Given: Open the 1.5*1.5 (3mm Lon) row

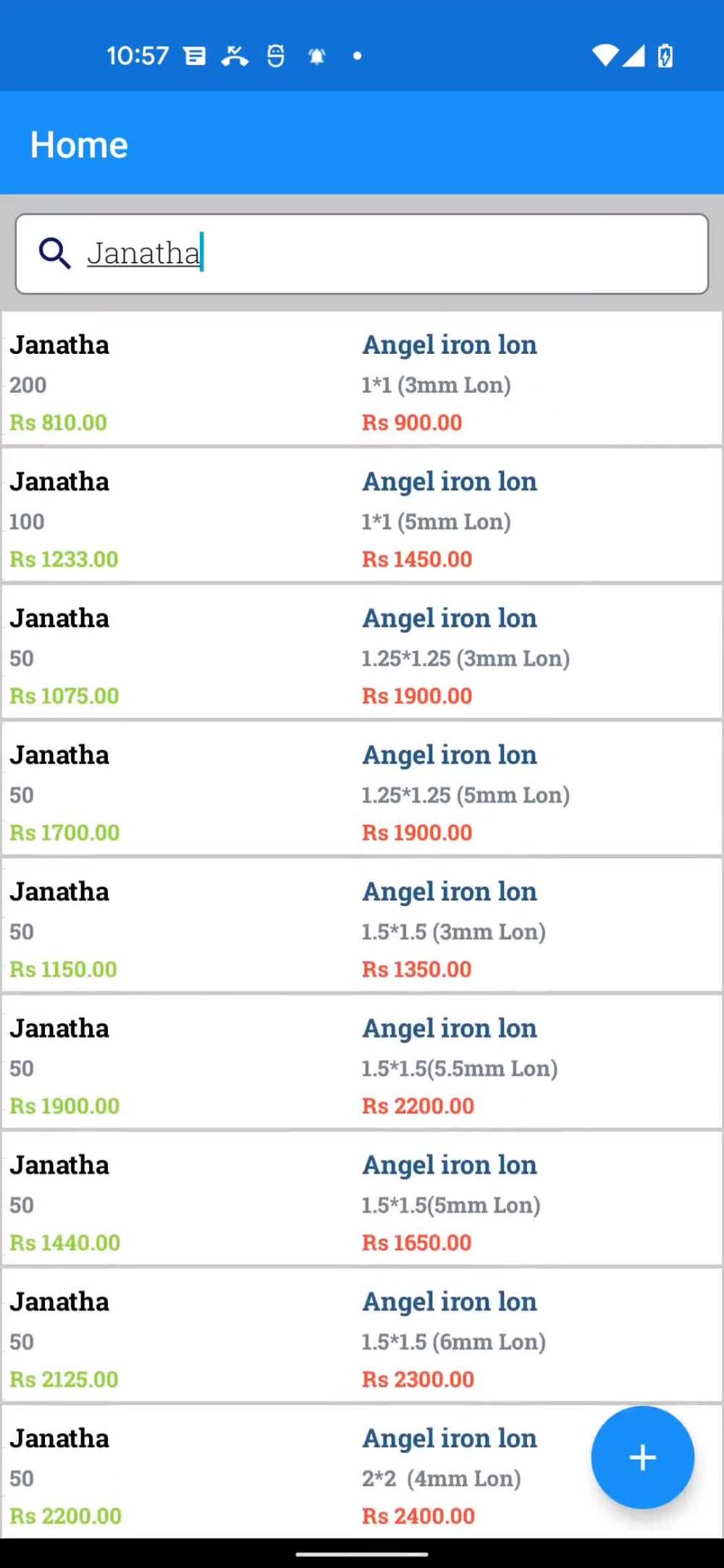Looking at the screenshot, I should point(362,926).
